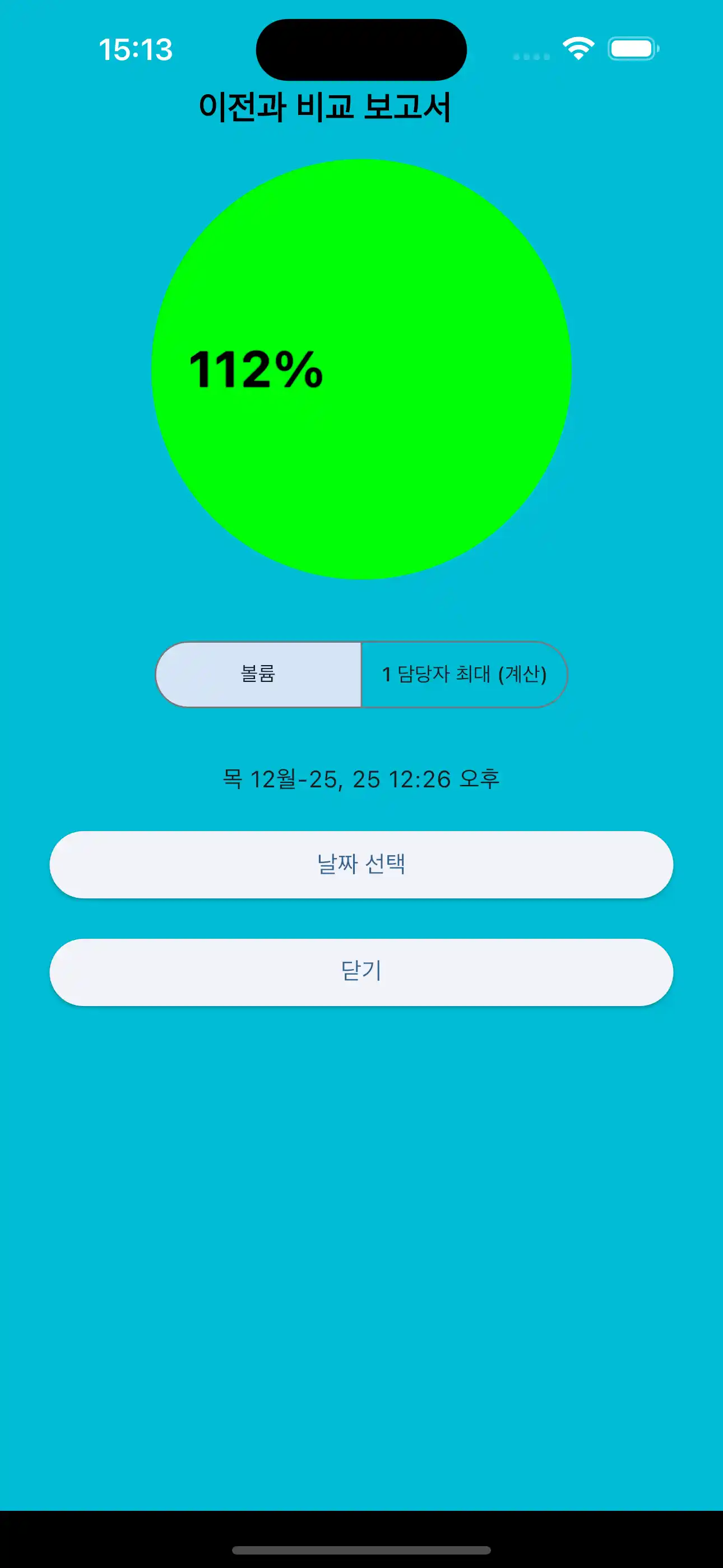
Task: Tap the title 이전과 비교 보고서
Action: (327, 105)
